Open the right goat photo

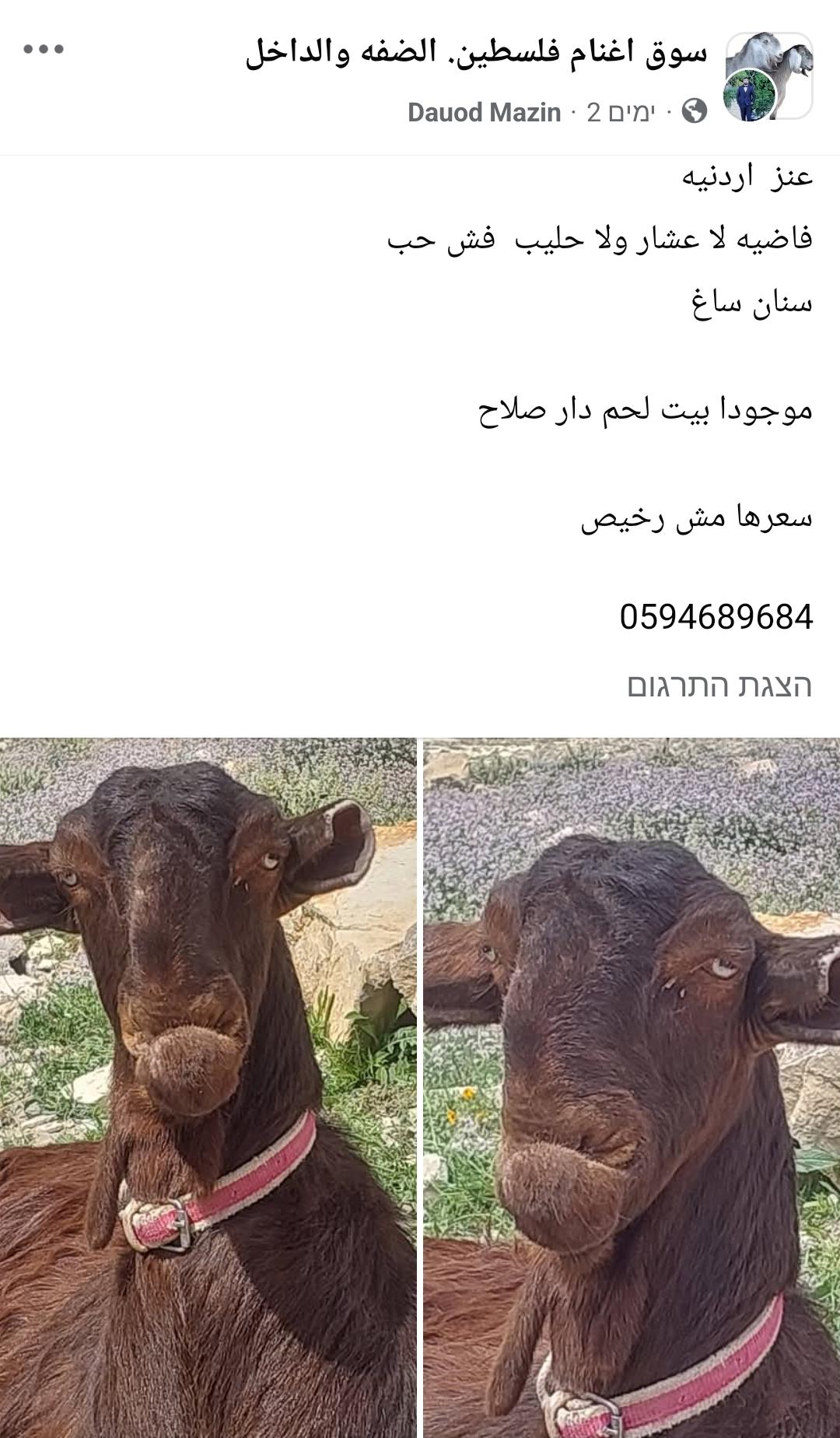(x=632, y=1086)
